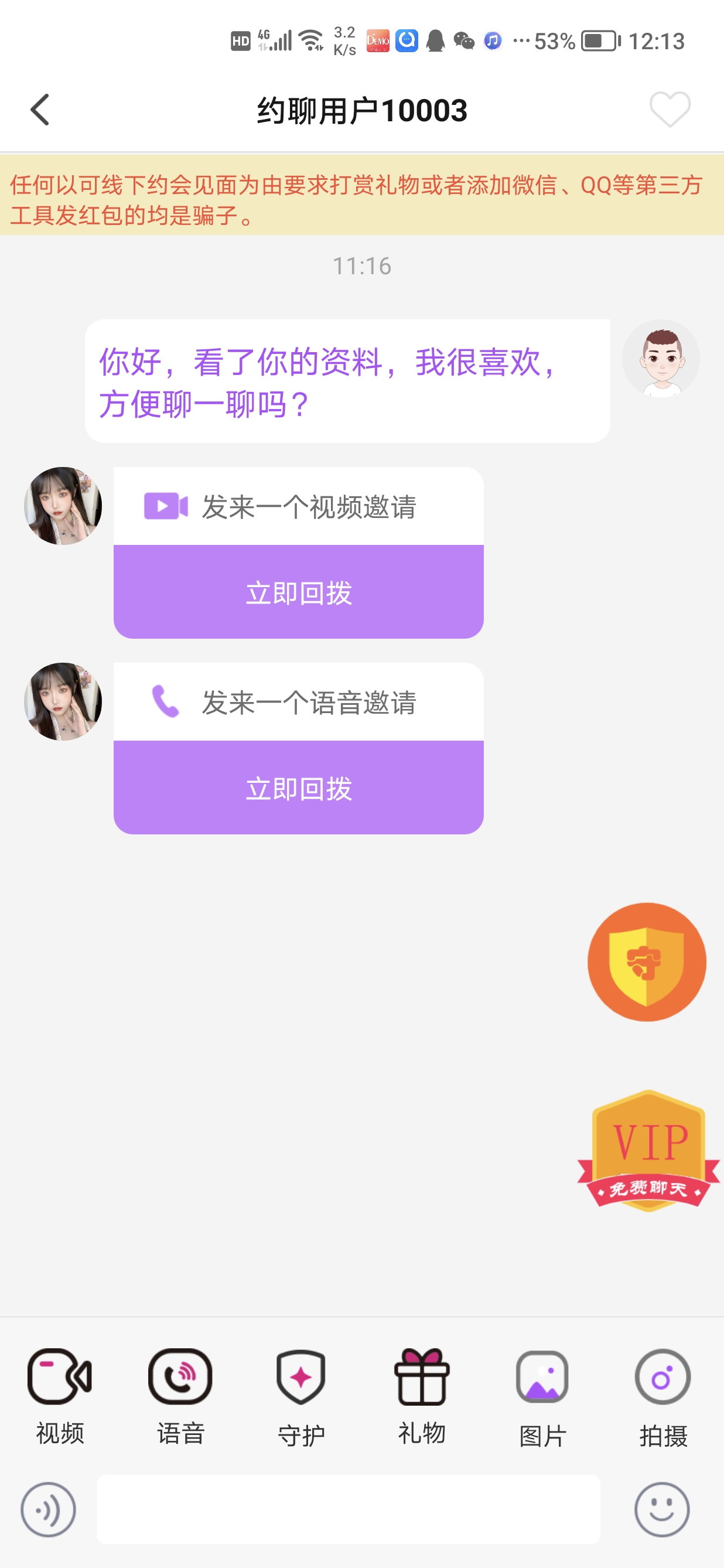The image size is (724, 1568).
Task: Call back the voice invitation
Action: pos(298,788)
